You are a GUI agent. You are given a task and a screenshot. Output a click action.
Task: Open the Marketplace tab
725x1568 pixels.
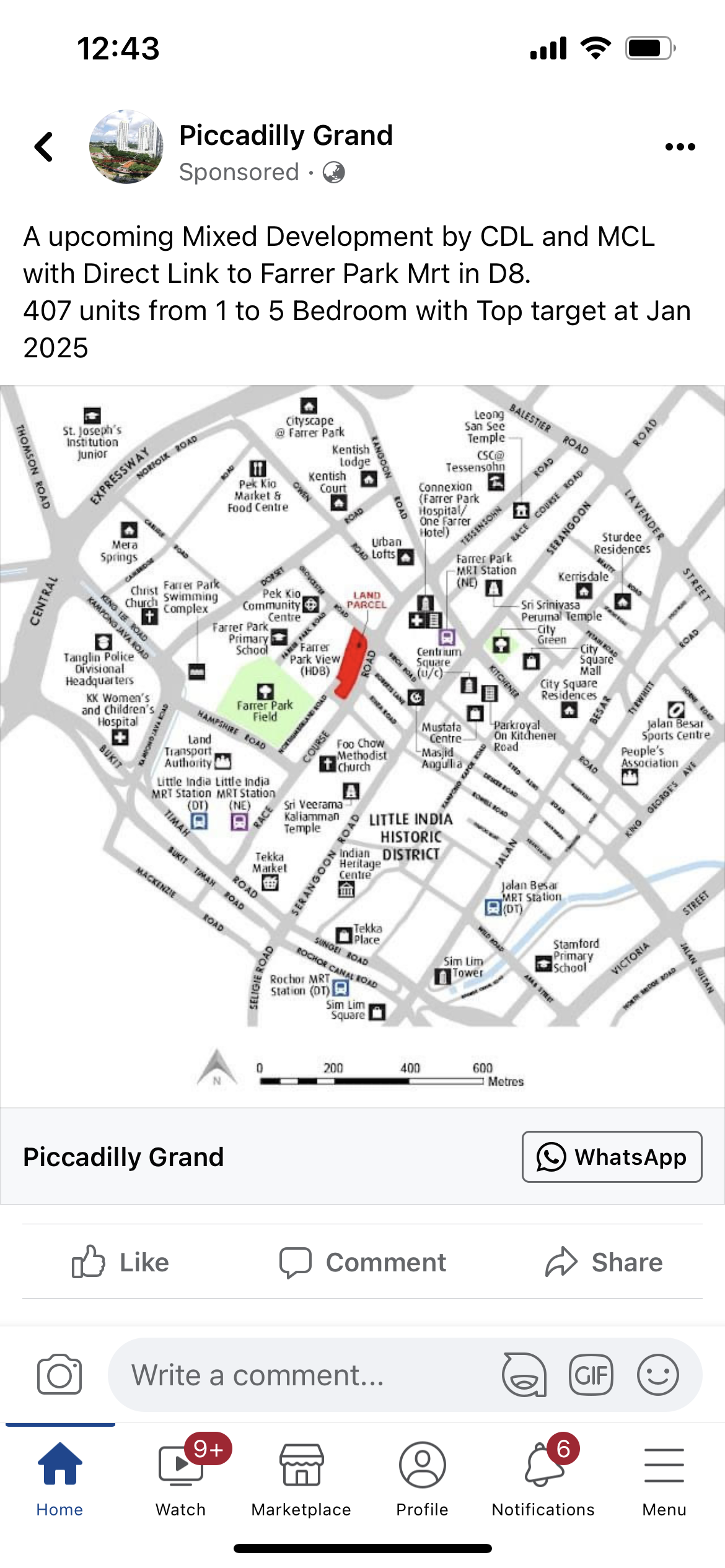(301, 1478)
